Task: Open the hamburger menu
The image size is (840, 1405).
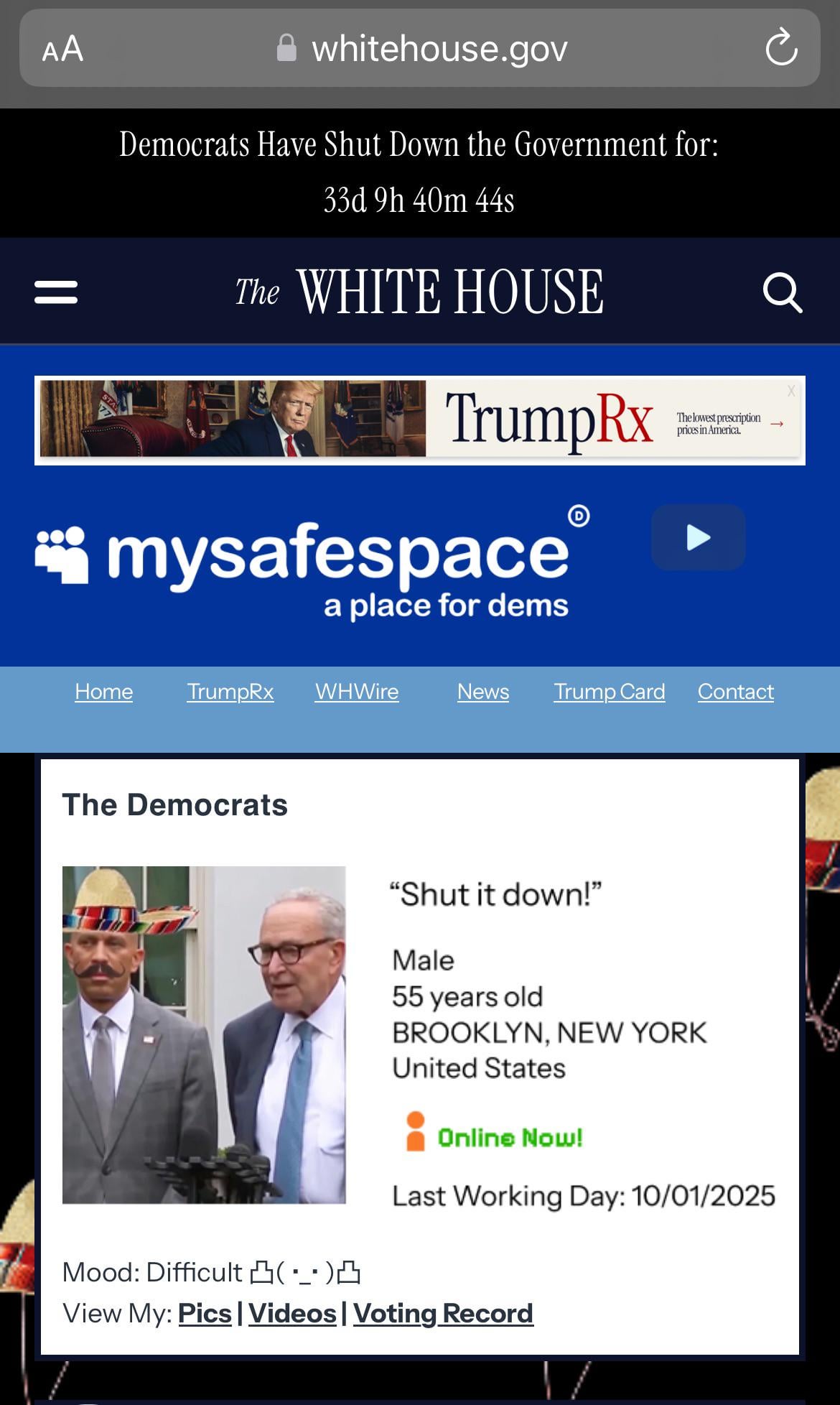Action: click(56, 292)
